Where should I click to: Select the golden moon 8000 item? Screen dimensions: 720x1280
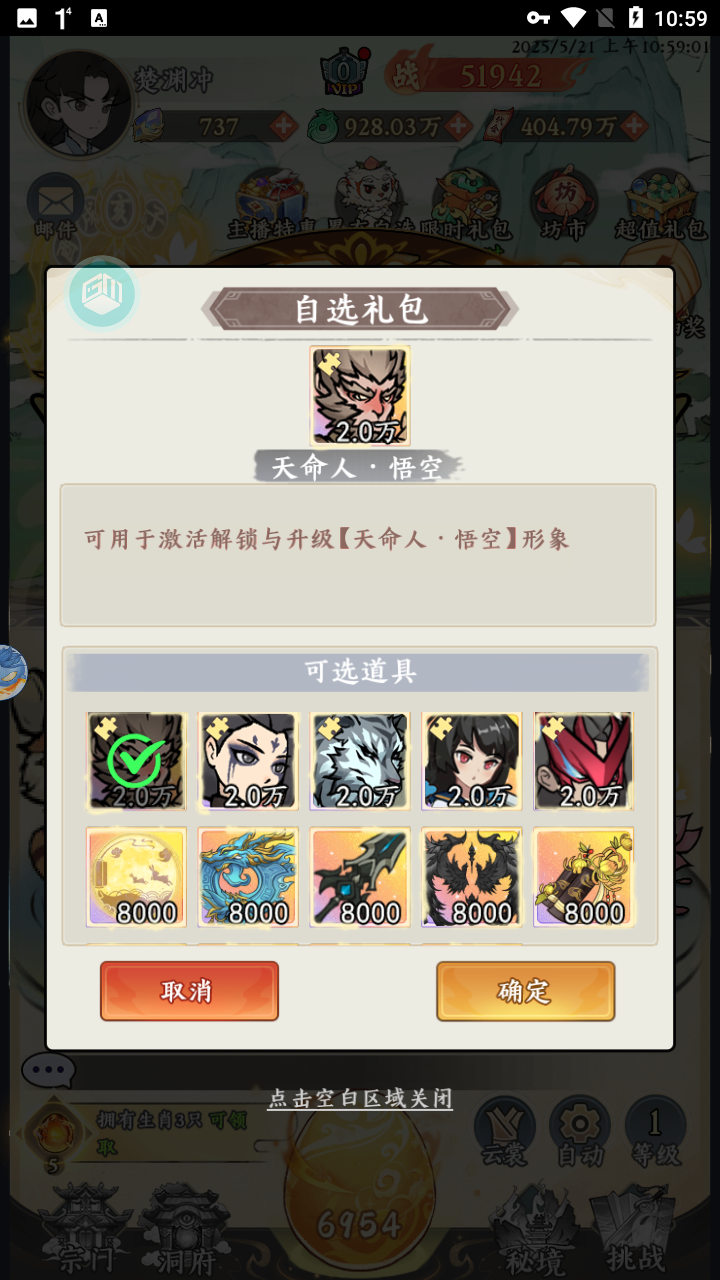click(x=136, y=877)
